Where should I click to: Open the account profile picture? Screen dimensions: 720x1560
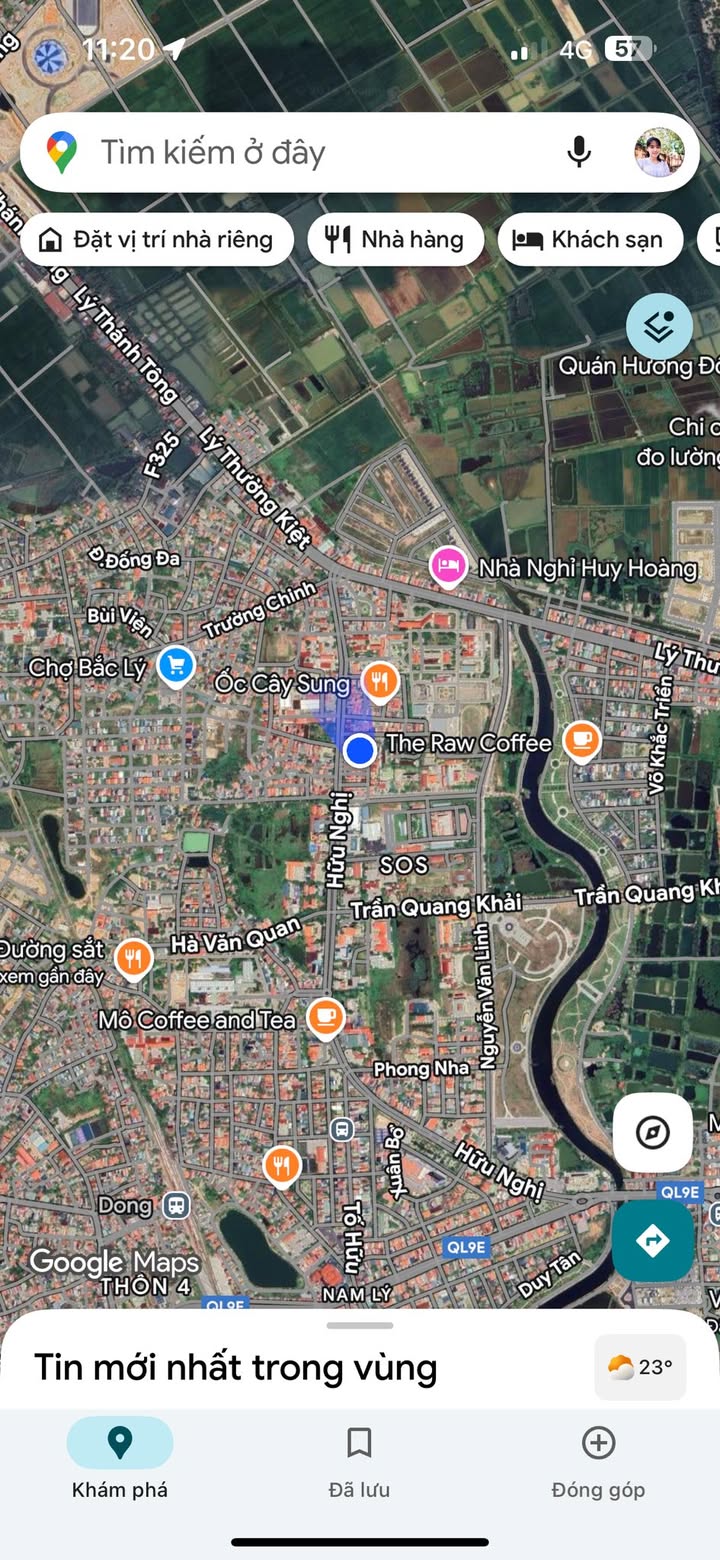click(659, 153)
